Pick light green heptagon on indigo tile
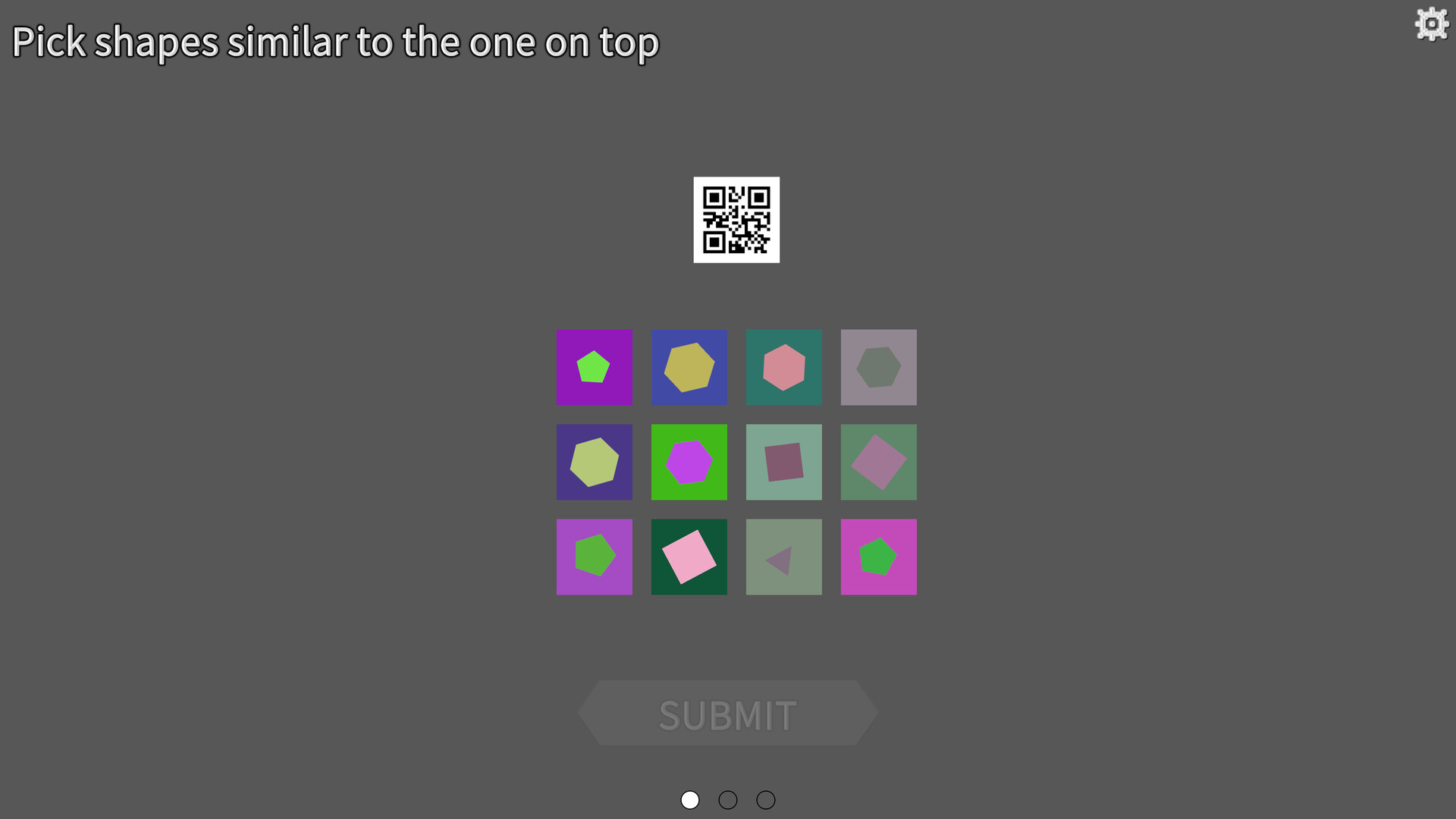 (x=594, y=462)
